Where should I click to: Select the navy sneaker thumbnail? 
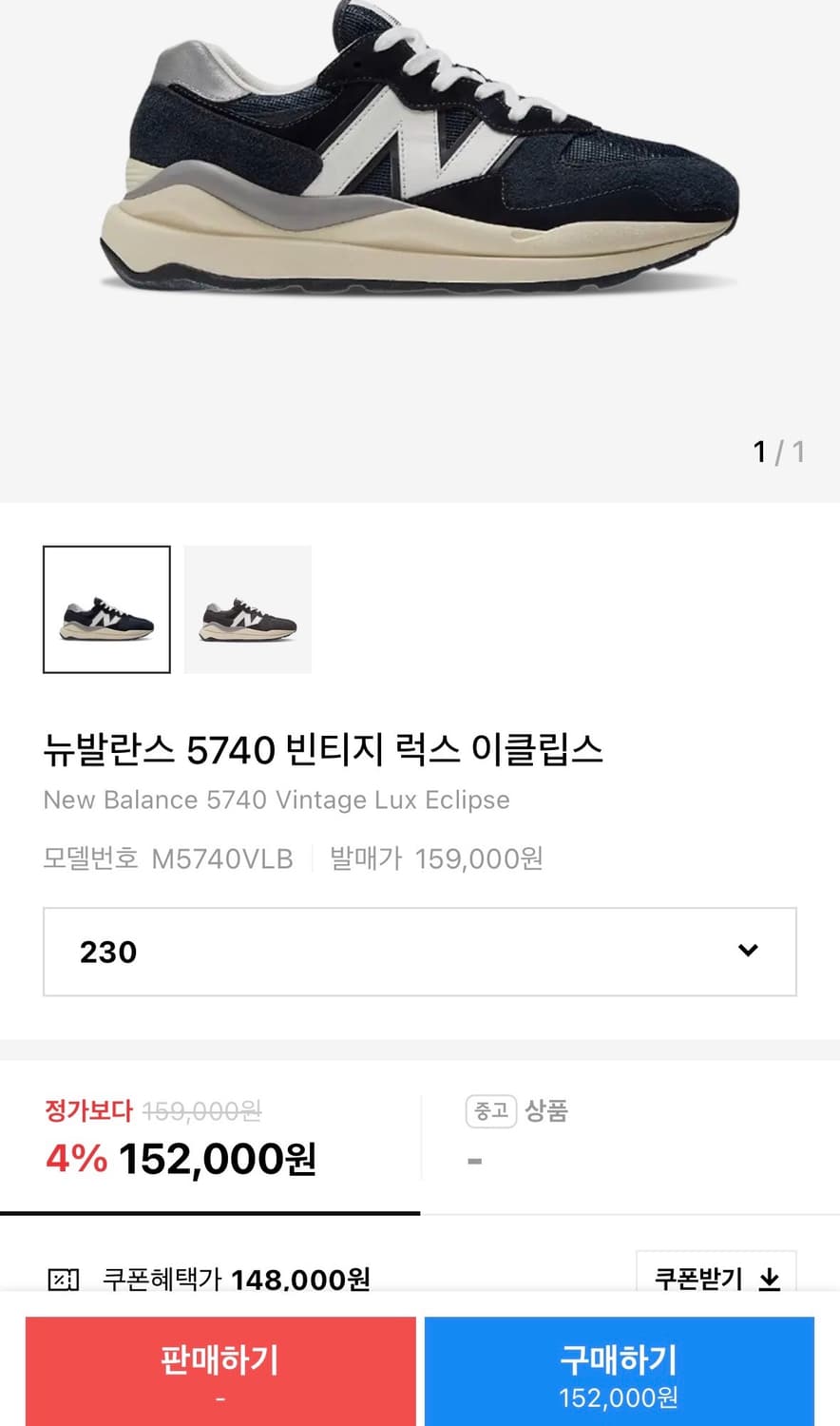point(106,609)
